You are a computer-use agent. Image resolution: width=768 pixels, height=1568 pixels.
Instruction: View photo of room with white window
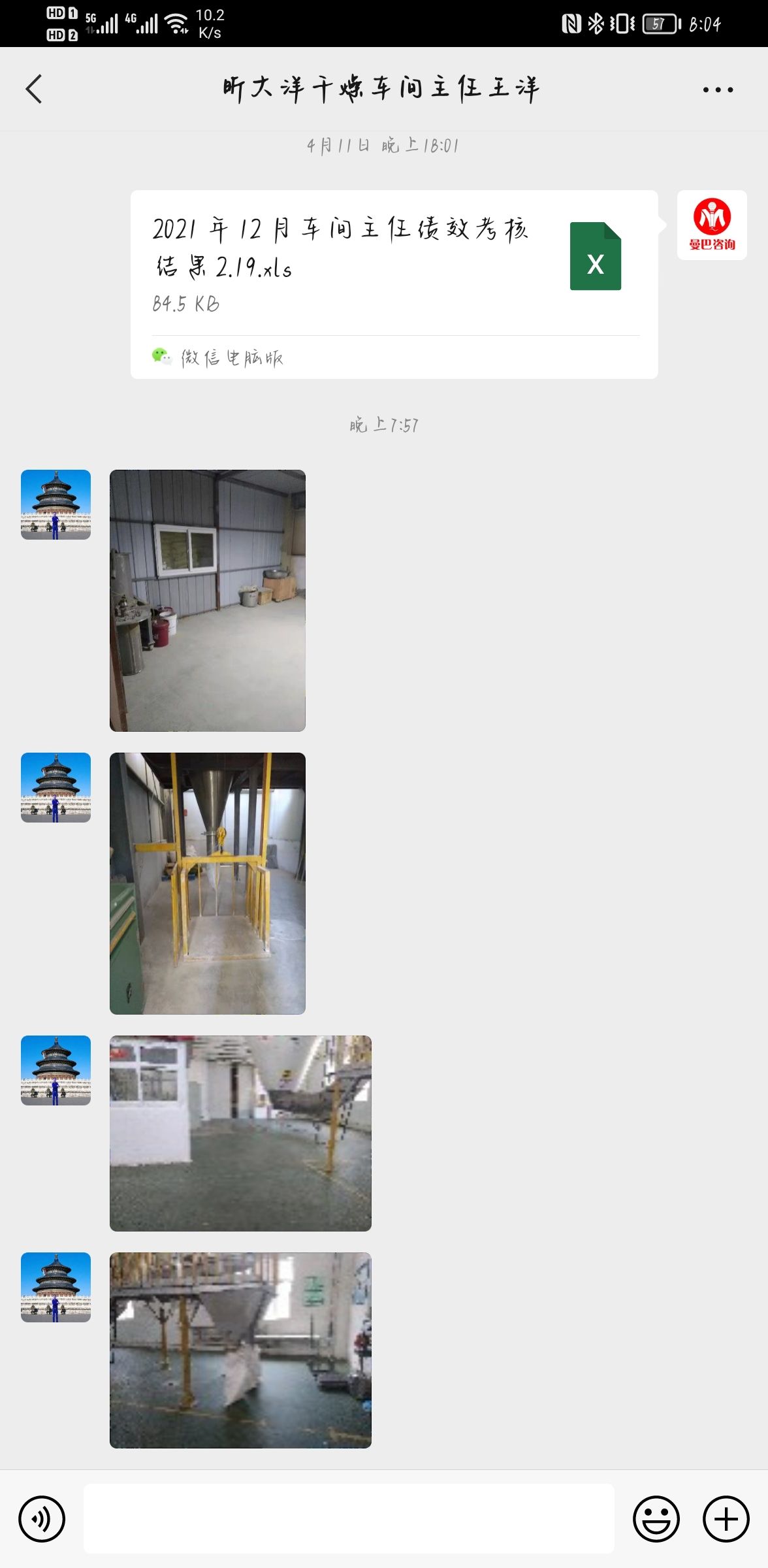[207, 600]
